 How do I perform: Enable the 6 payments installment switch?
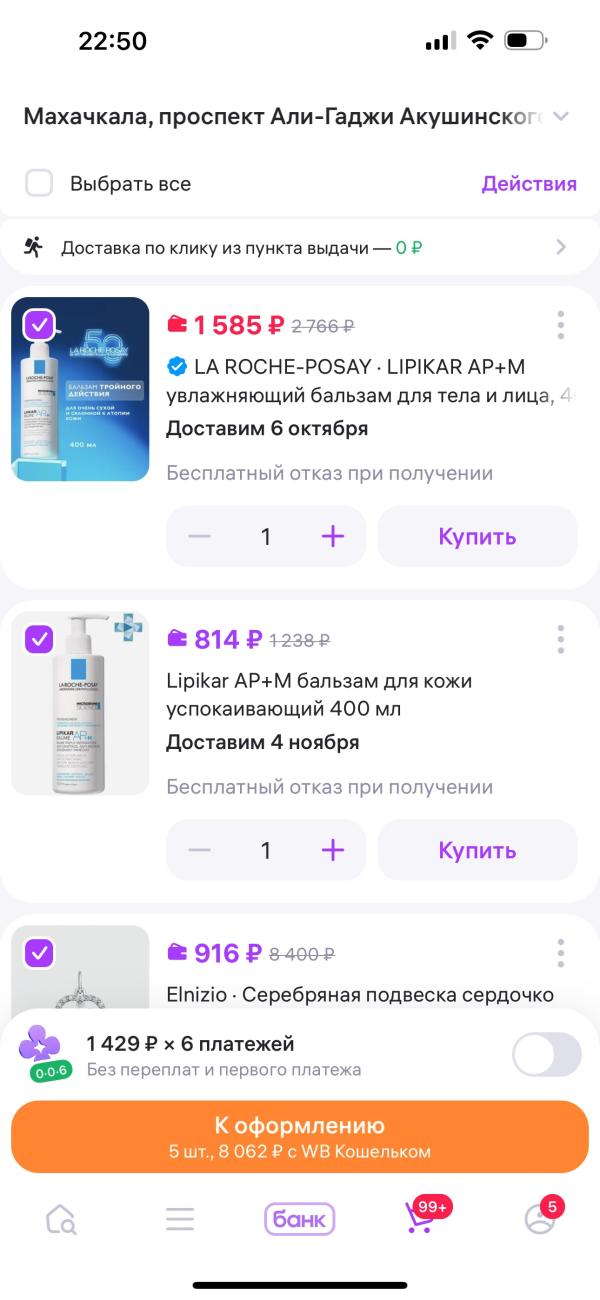pos(546,1055)
